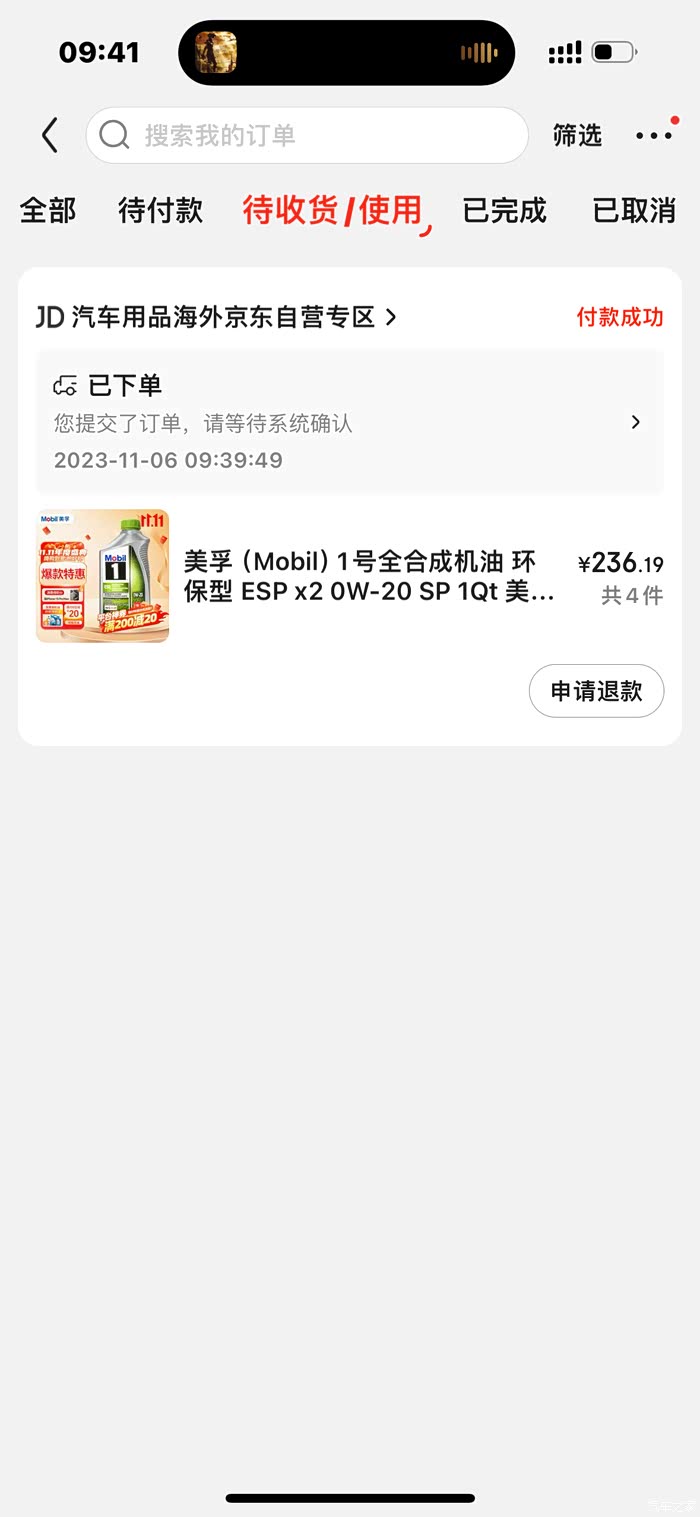Switch to the 已取消 tab
This screenshot has height=1517, width=700.
[x=634, y=211]
